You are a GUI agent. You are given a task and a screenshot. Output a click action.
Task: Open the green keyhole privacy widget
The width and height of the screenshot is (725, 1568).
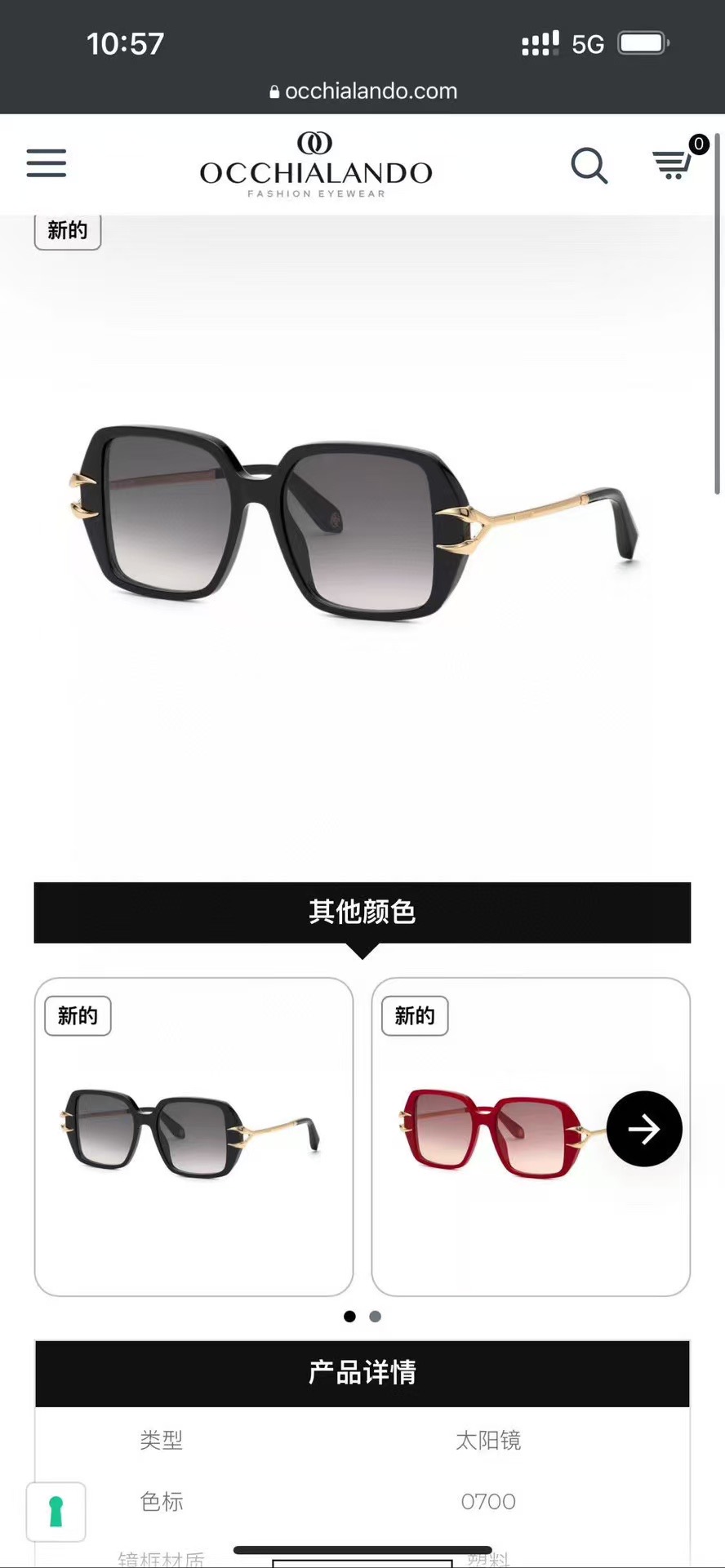coord(56,1512)
